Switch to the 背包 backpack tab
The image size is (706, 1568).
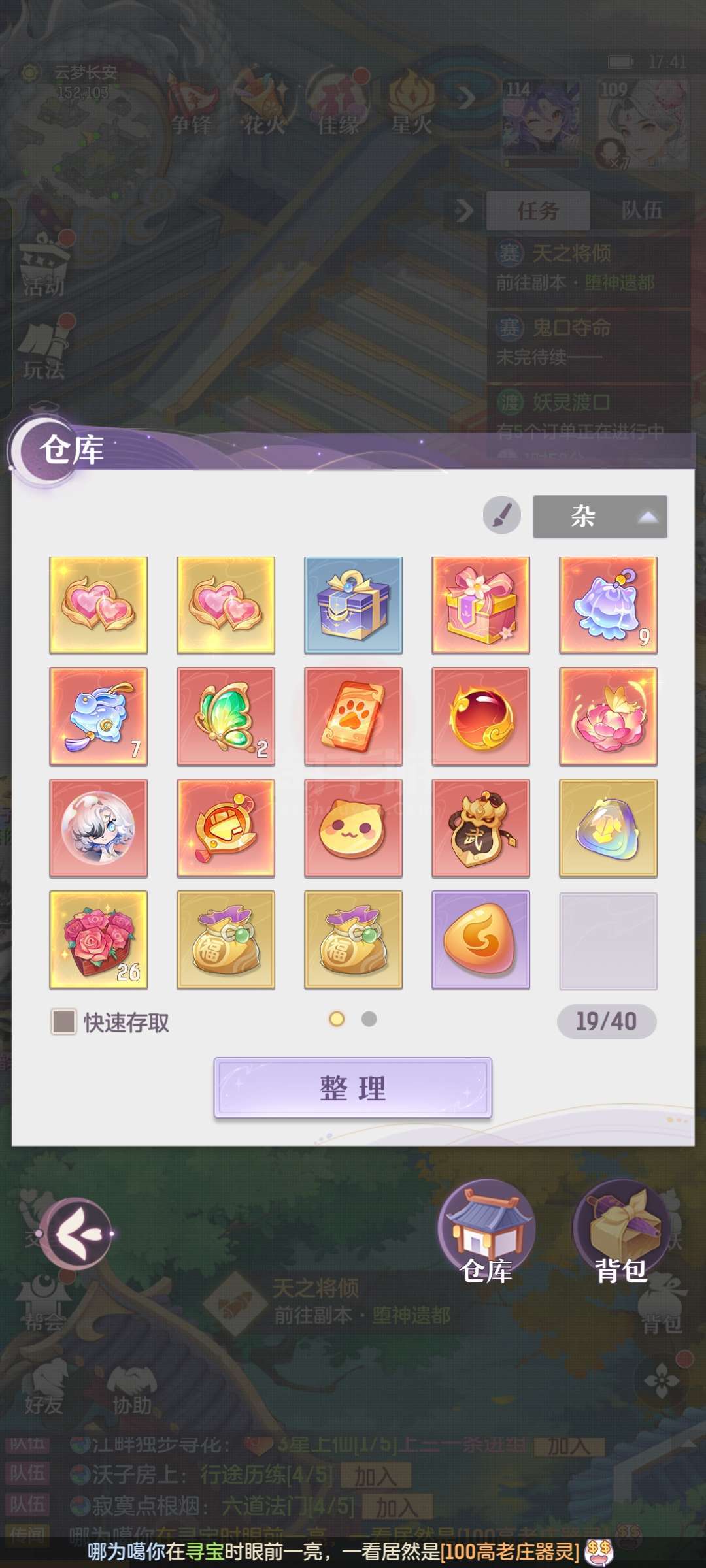tap(621, 1235)
